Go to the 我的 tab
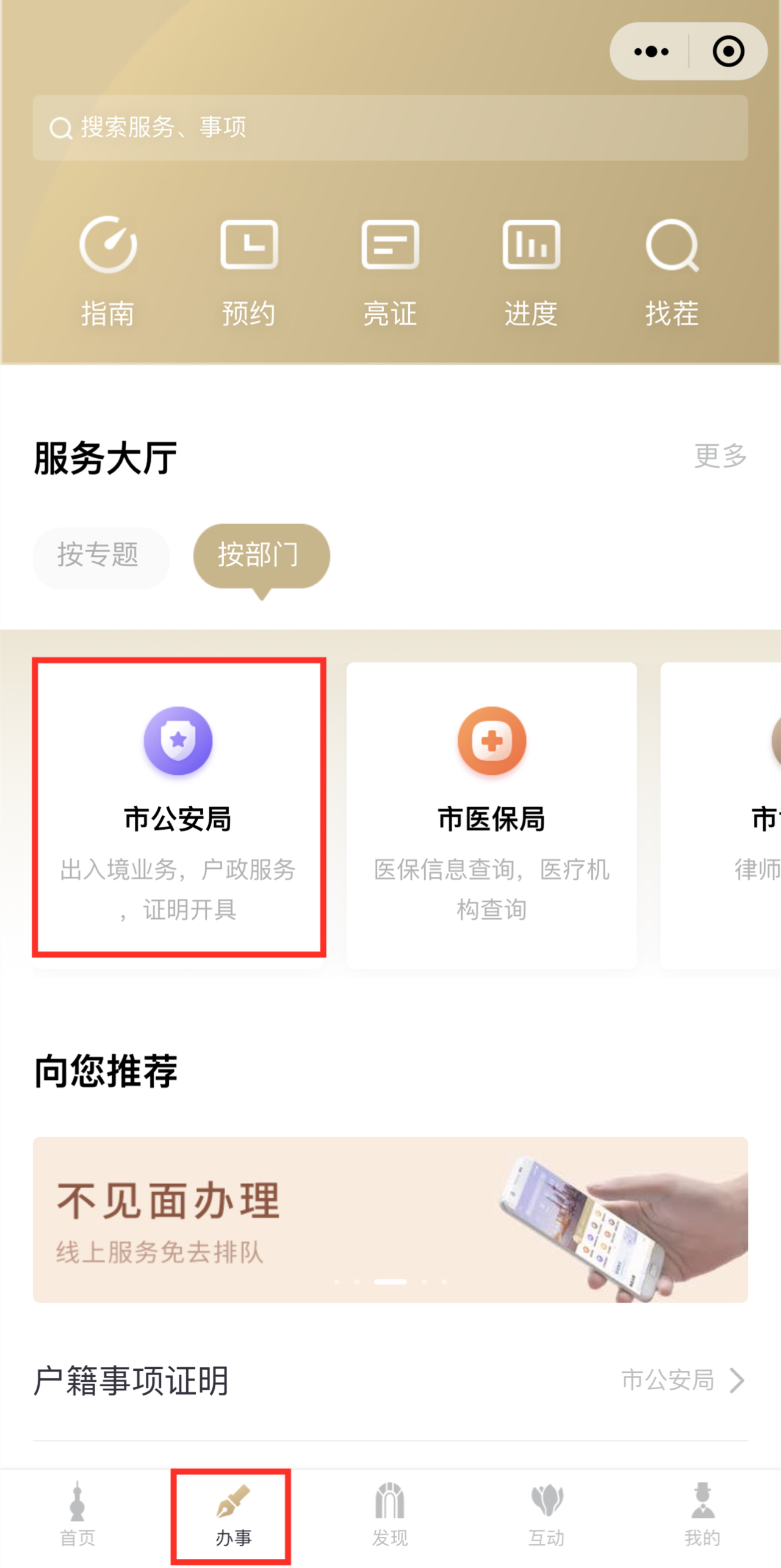This screenshot has height=1568, width=781. coord(702,1516)
